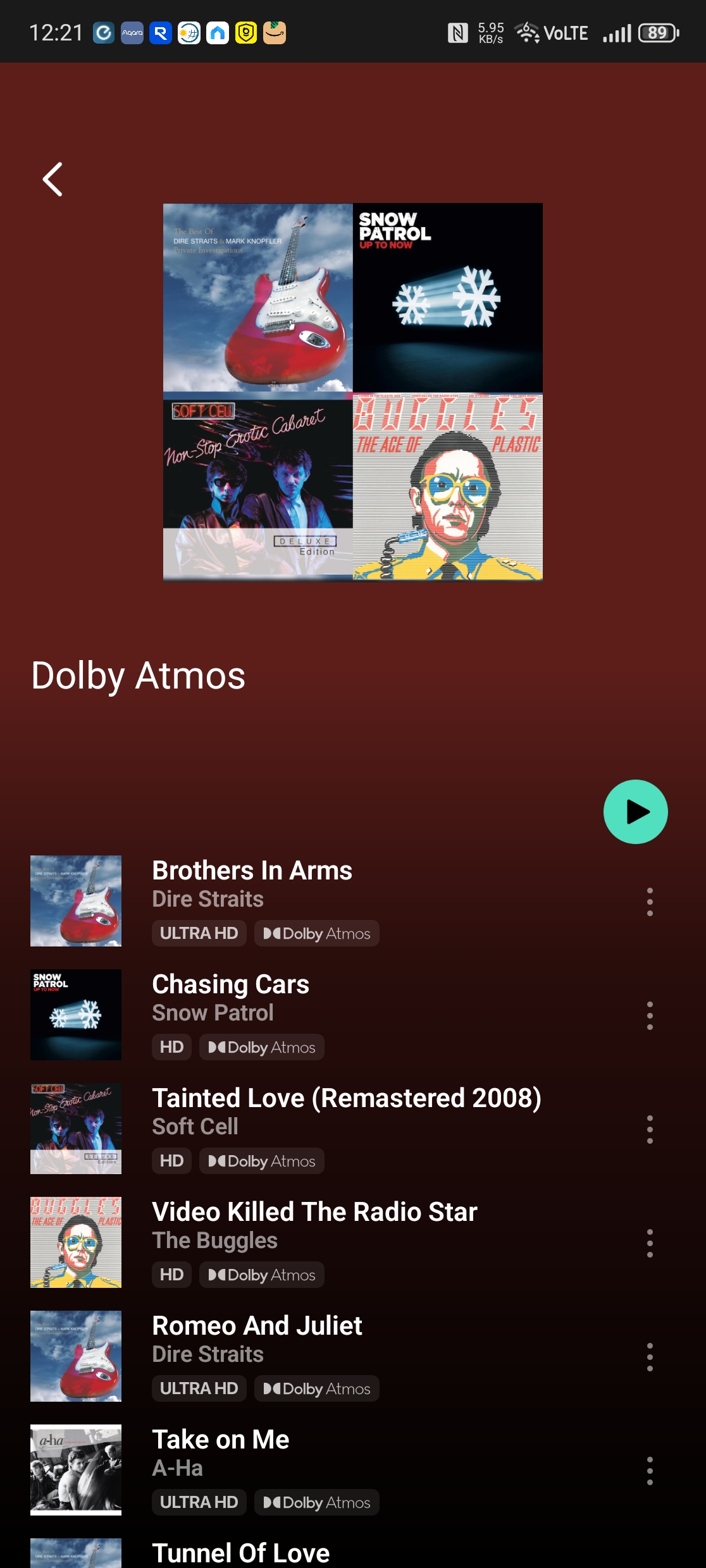Play Take on Me by A-Ha

(220, 1440)
